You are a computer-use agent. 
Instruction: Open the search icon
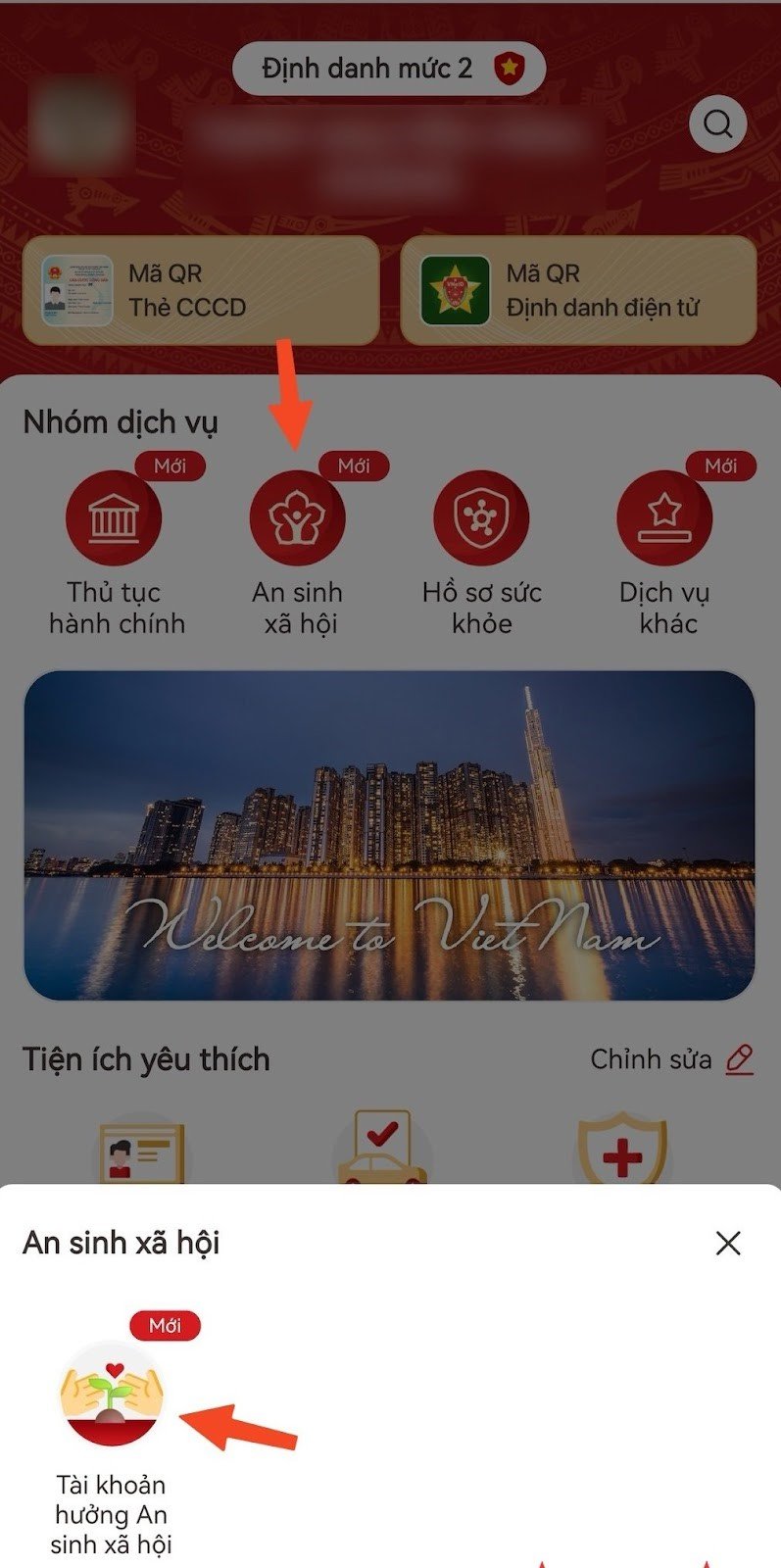717,124
